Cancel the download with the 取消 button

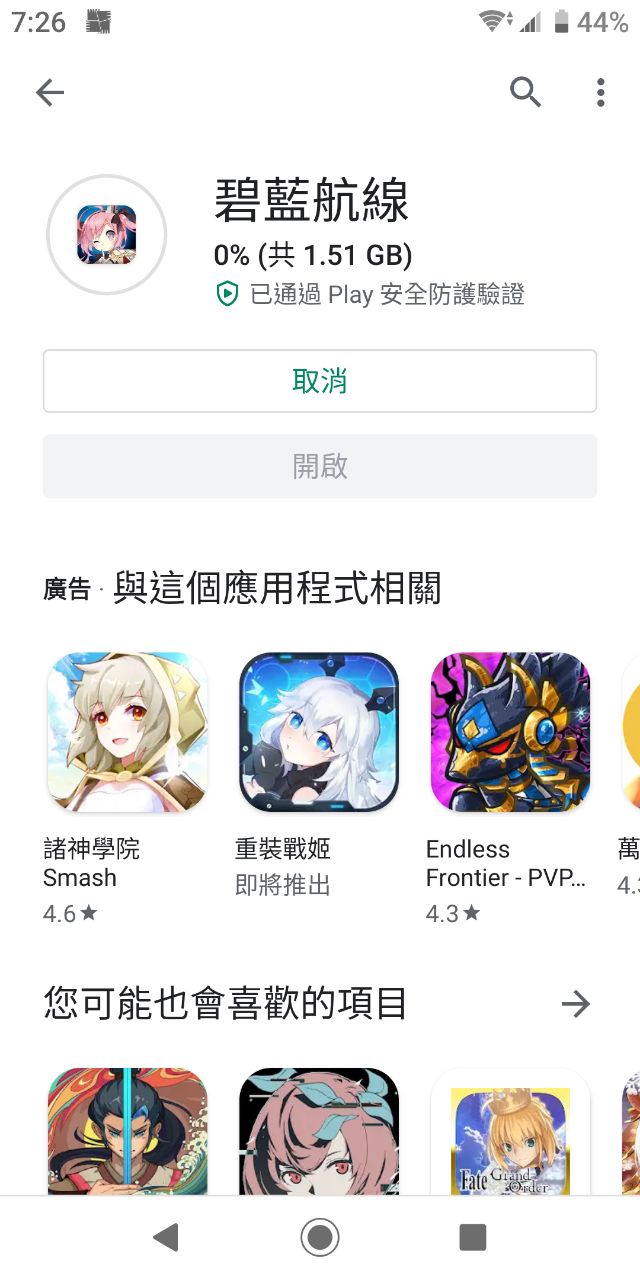(x=320, y=381)
